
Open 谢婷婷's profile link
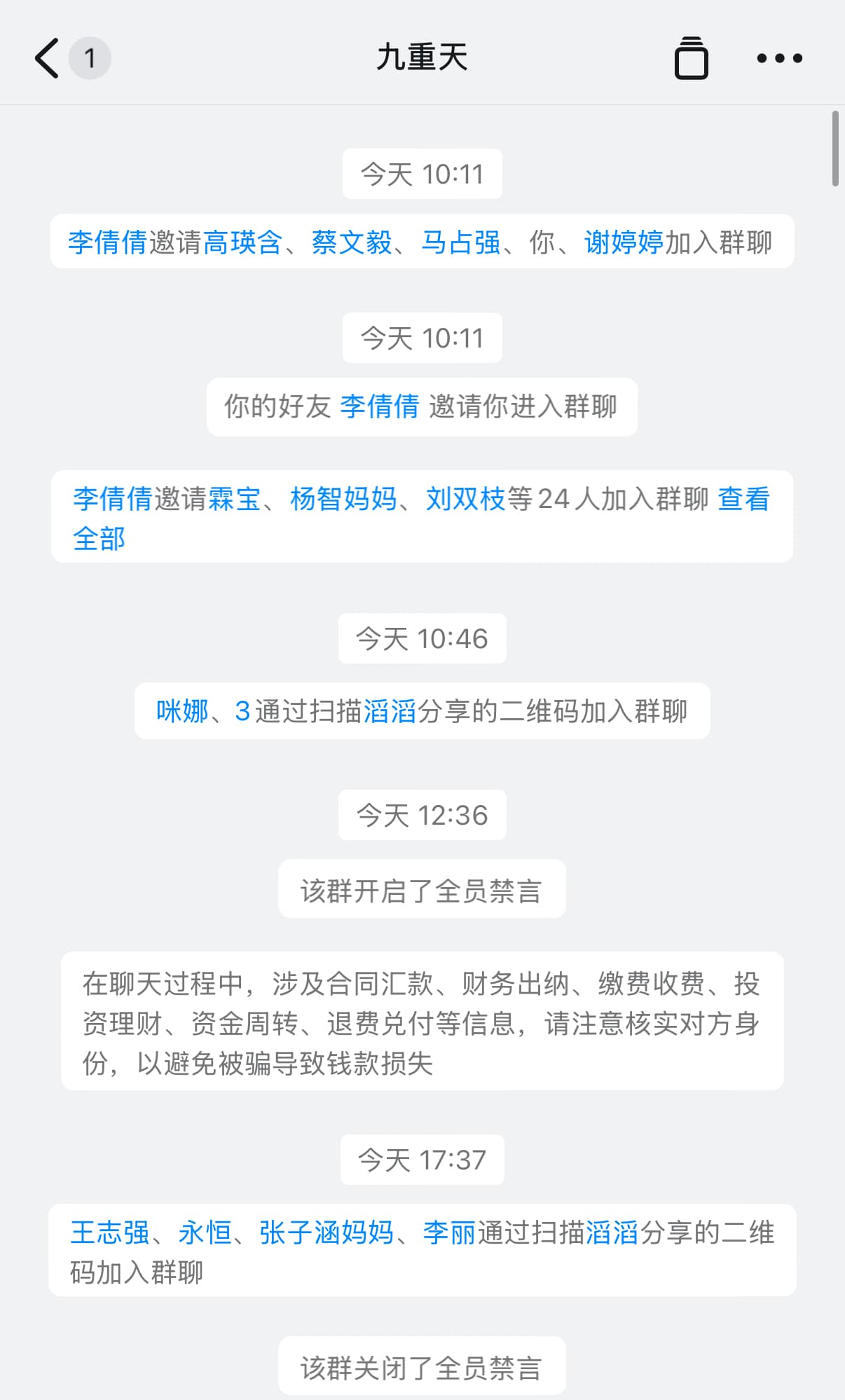pyautogui.click(x=624, y=242)
